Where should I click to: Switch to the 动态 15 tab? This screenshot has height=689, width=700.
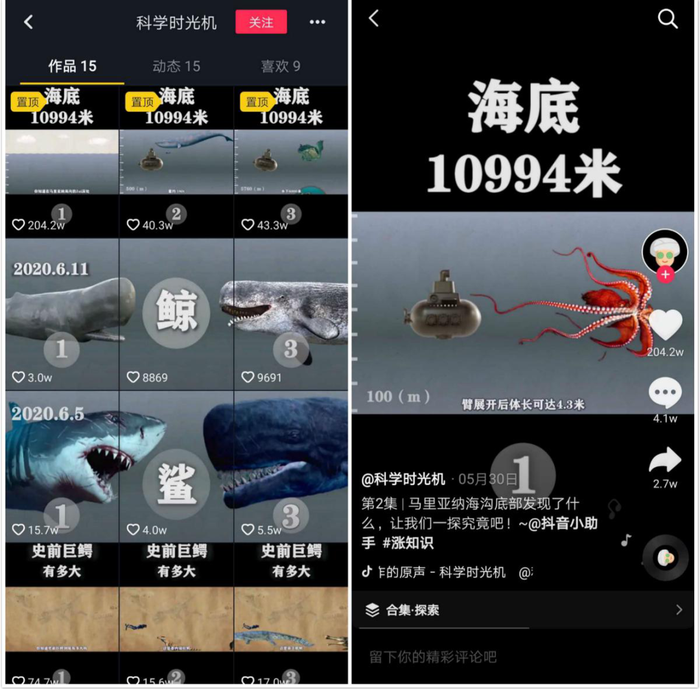[x=176, y=66]
